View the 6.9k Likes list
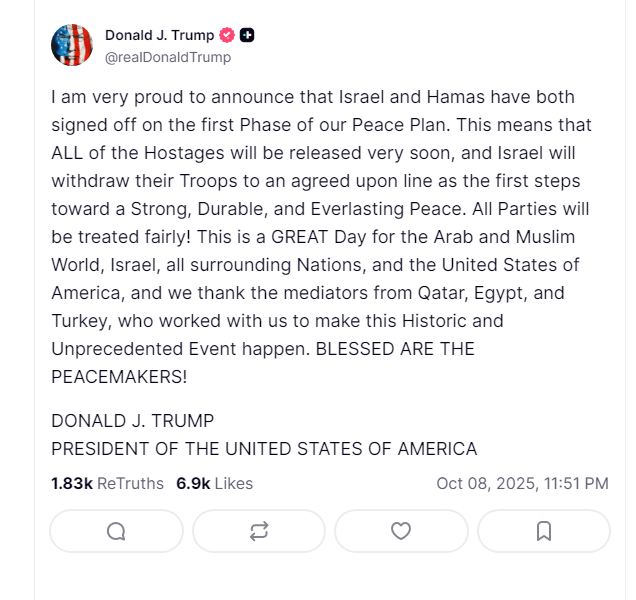 point(214,483)
